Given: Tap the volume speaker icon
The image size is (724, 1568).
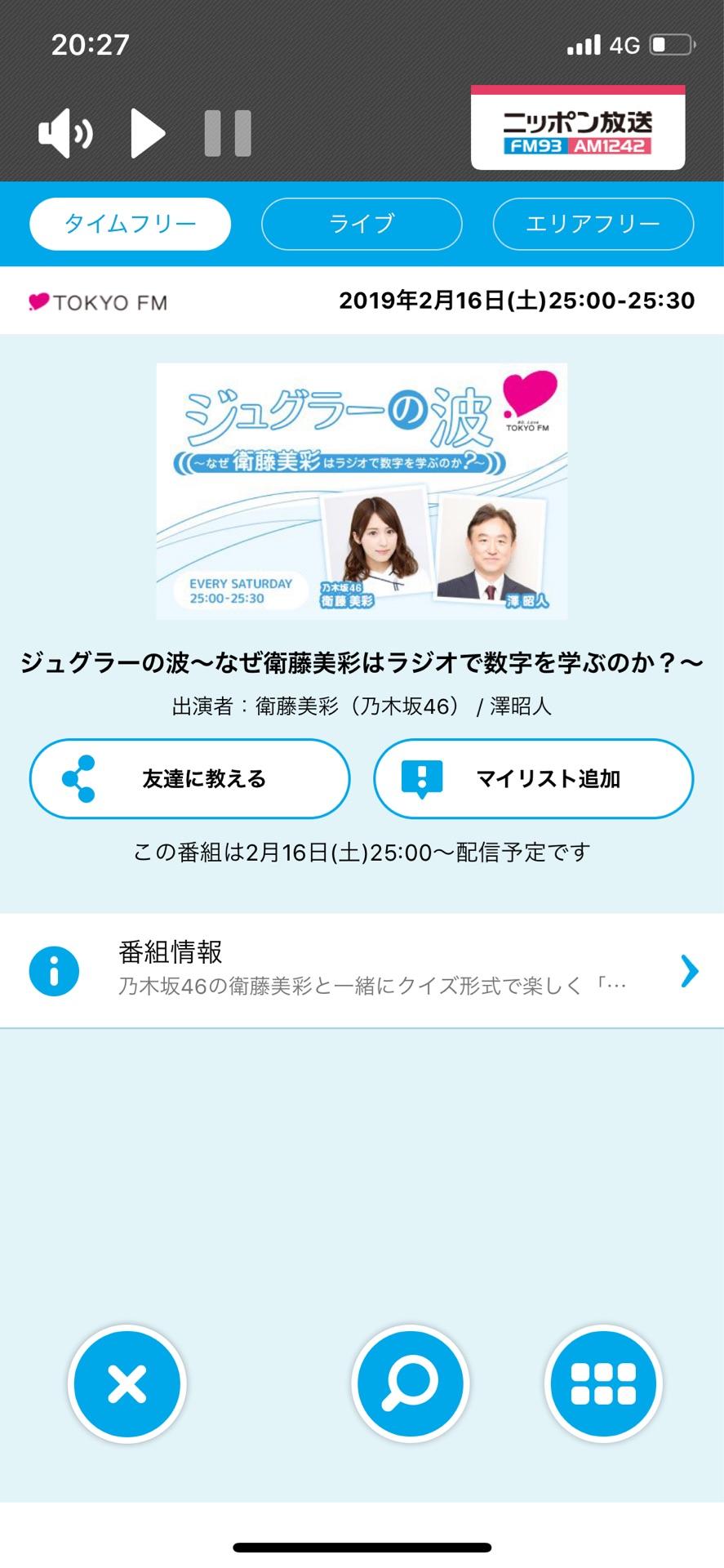Looking at the screenshot, I should pyautogui.click(x=65, y=133).
